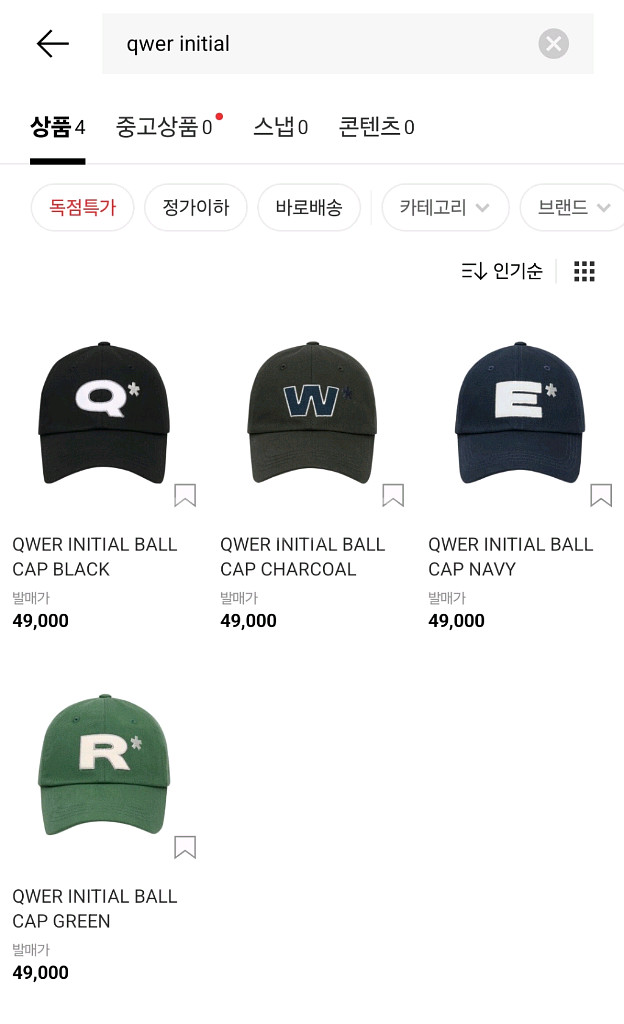Clear the search text with X

[553, 43]
